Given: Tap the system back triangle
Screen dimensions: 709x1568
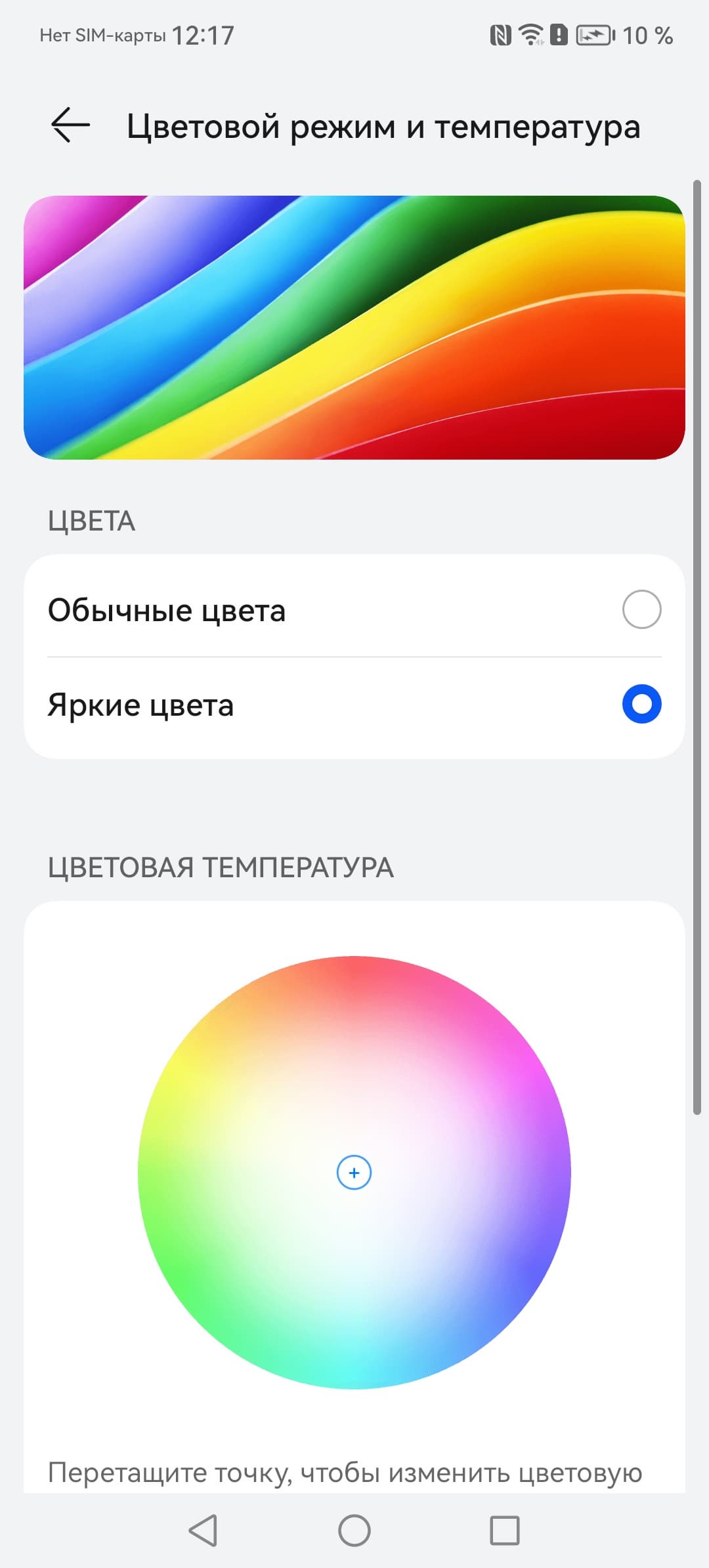Looking at the screenshot, I should click(203, 1531).
